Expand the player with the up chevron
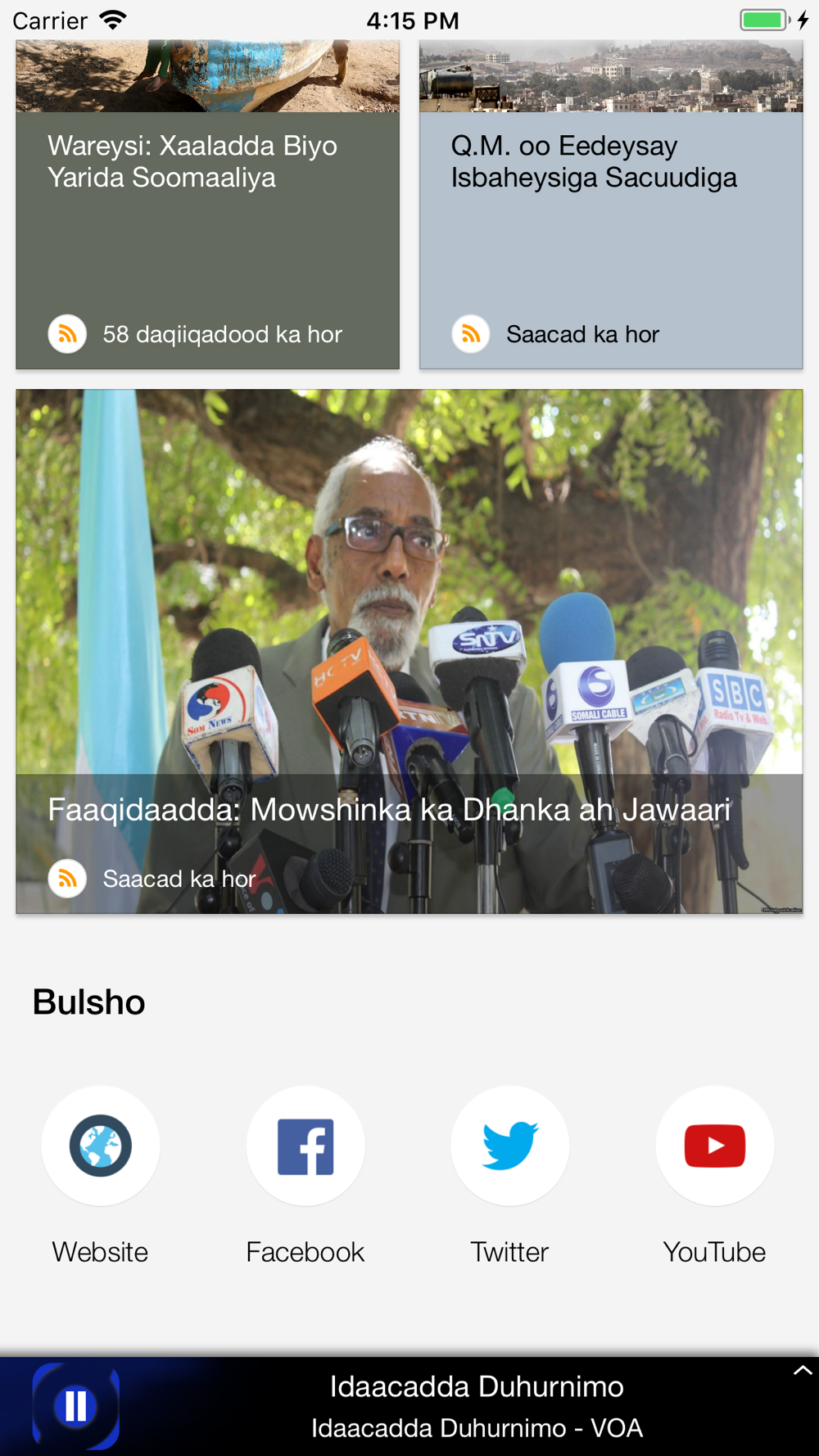This screenshot has width=819, height=1456. [803, 1371]
